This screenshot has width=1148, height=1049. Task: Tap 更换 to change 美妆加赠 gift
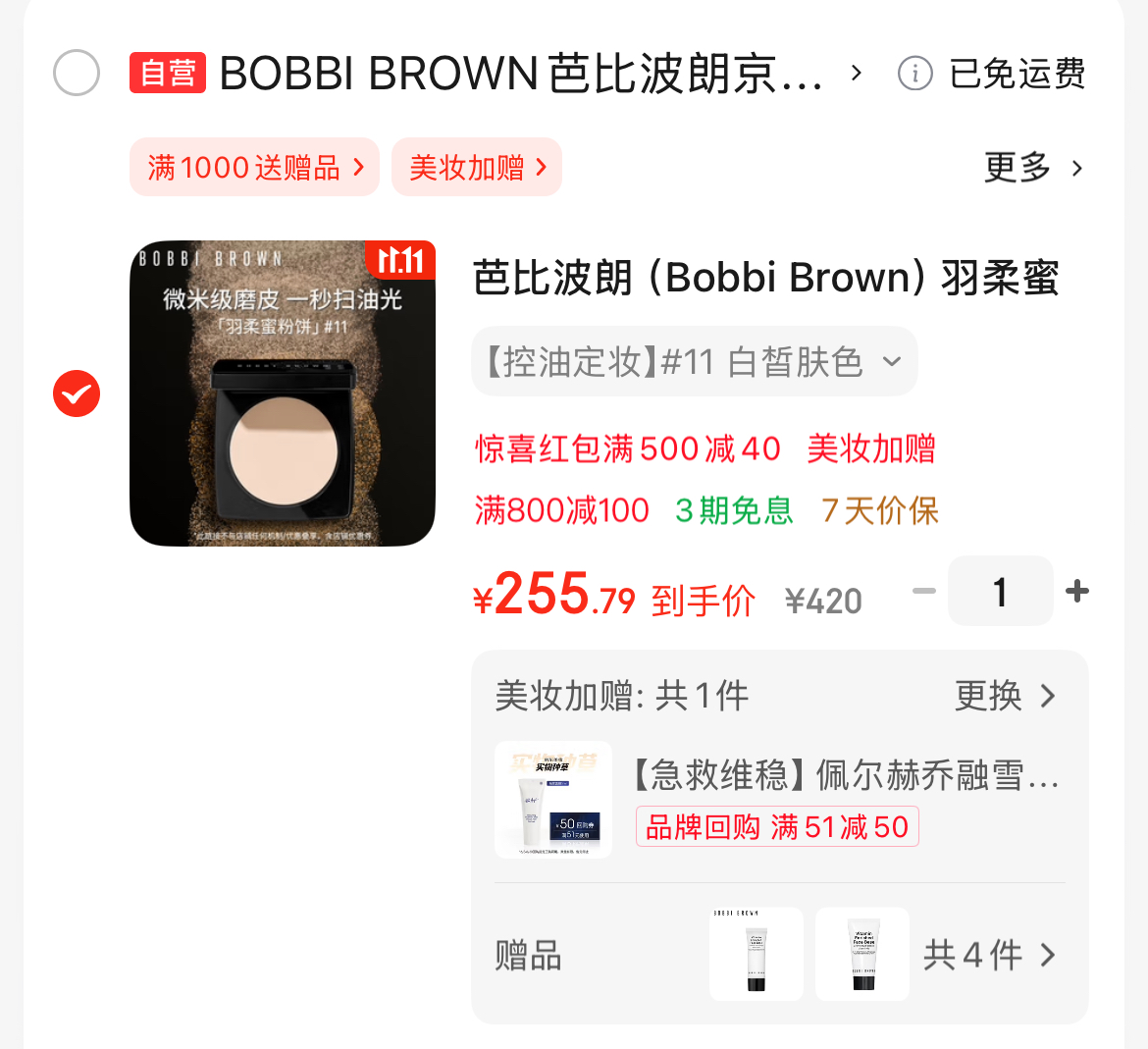[1005, 697]
